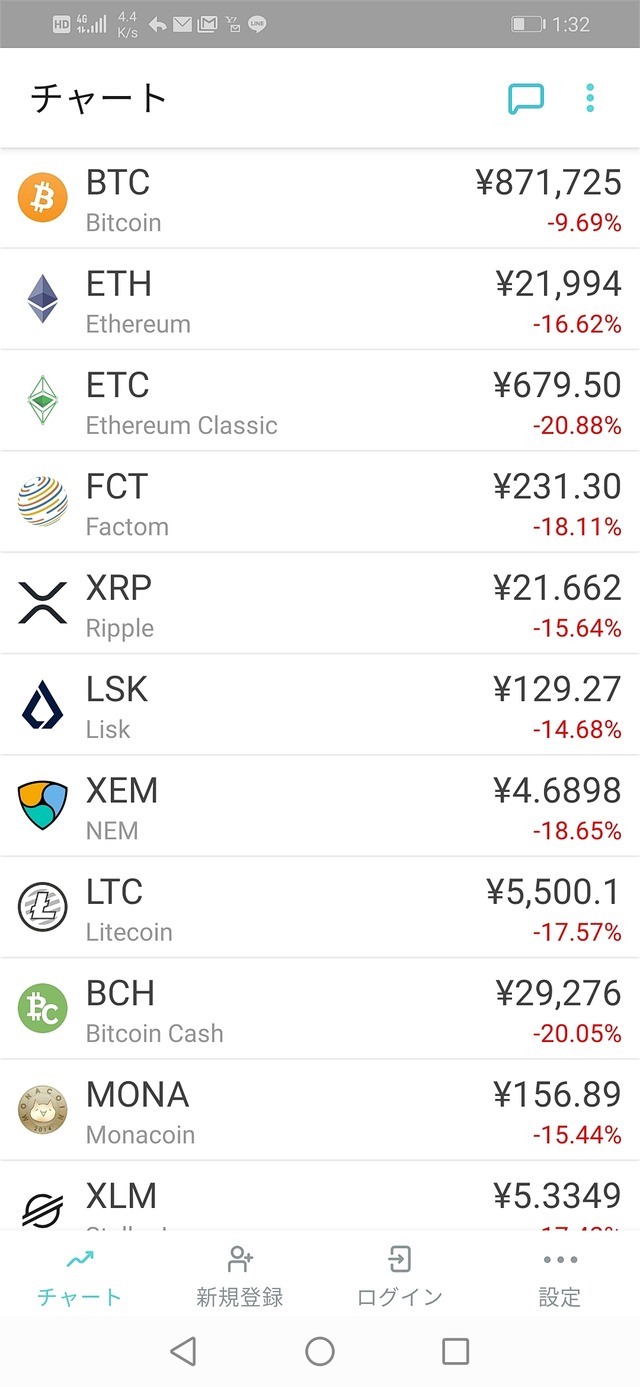
Task: Open the chat speech bubble icon
Action: click(525, 98)
